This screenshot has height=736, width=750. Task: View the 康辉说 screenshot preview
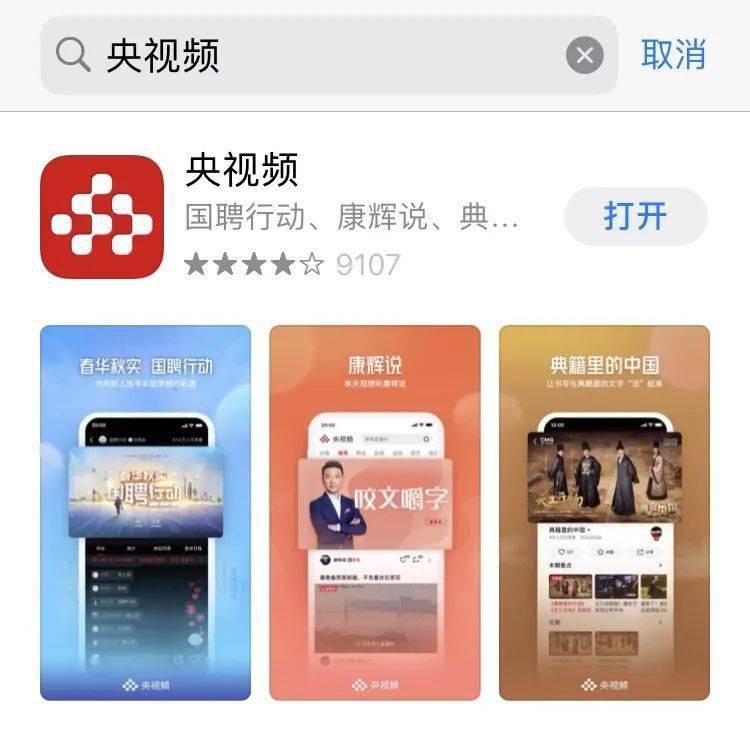374,512
